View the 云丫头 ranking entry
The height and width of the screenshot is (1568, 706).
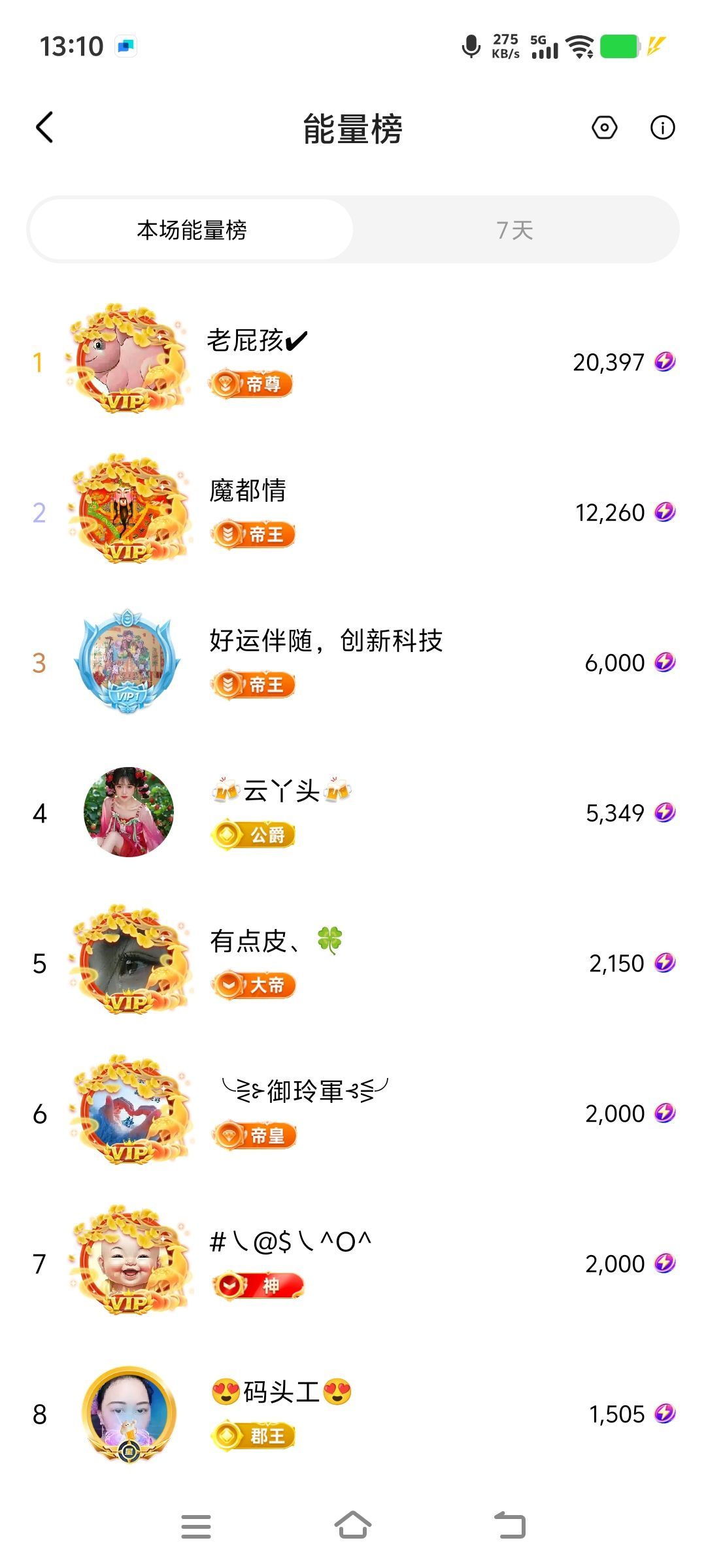[353, 812]
